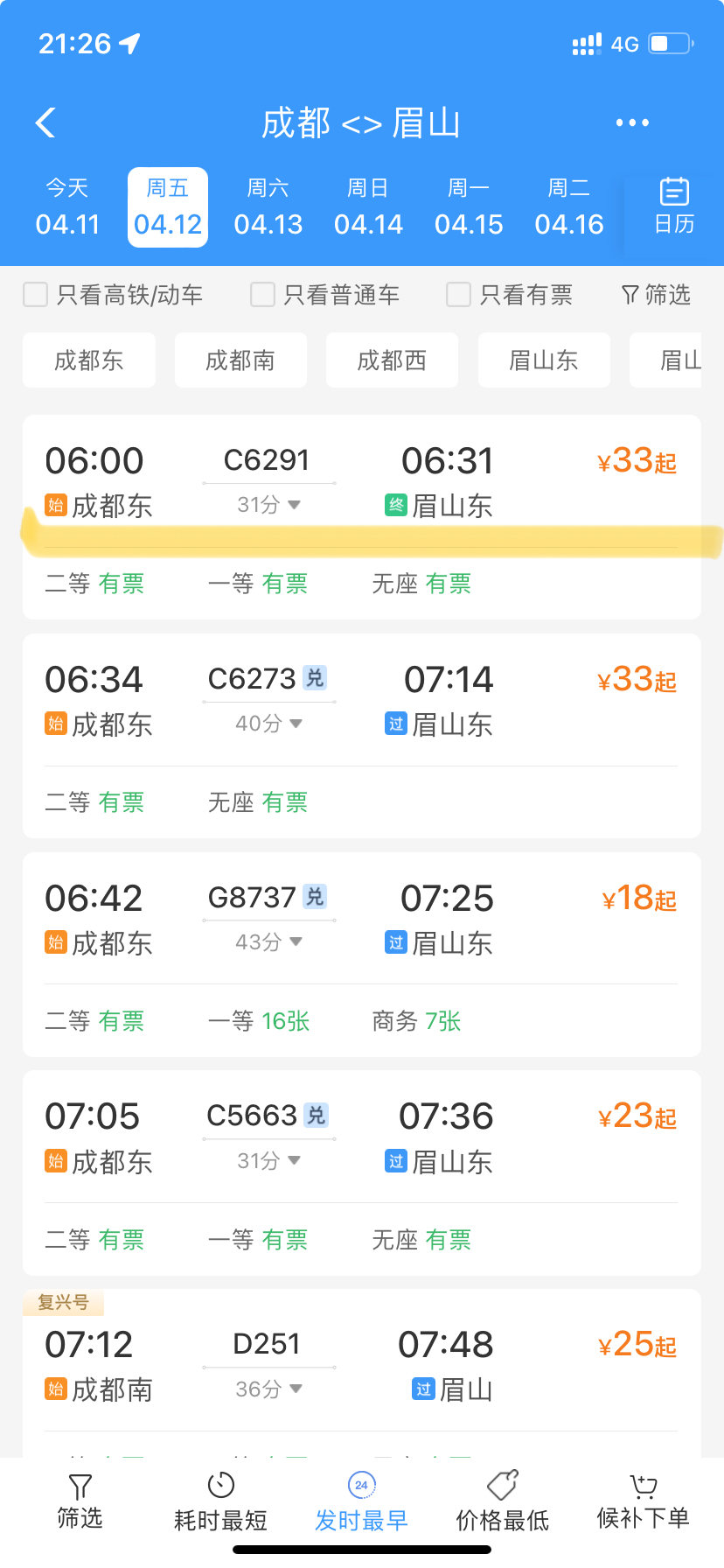Sort by 价格最低
This screenshot has height=1568, width=724.
point(503,1501)
